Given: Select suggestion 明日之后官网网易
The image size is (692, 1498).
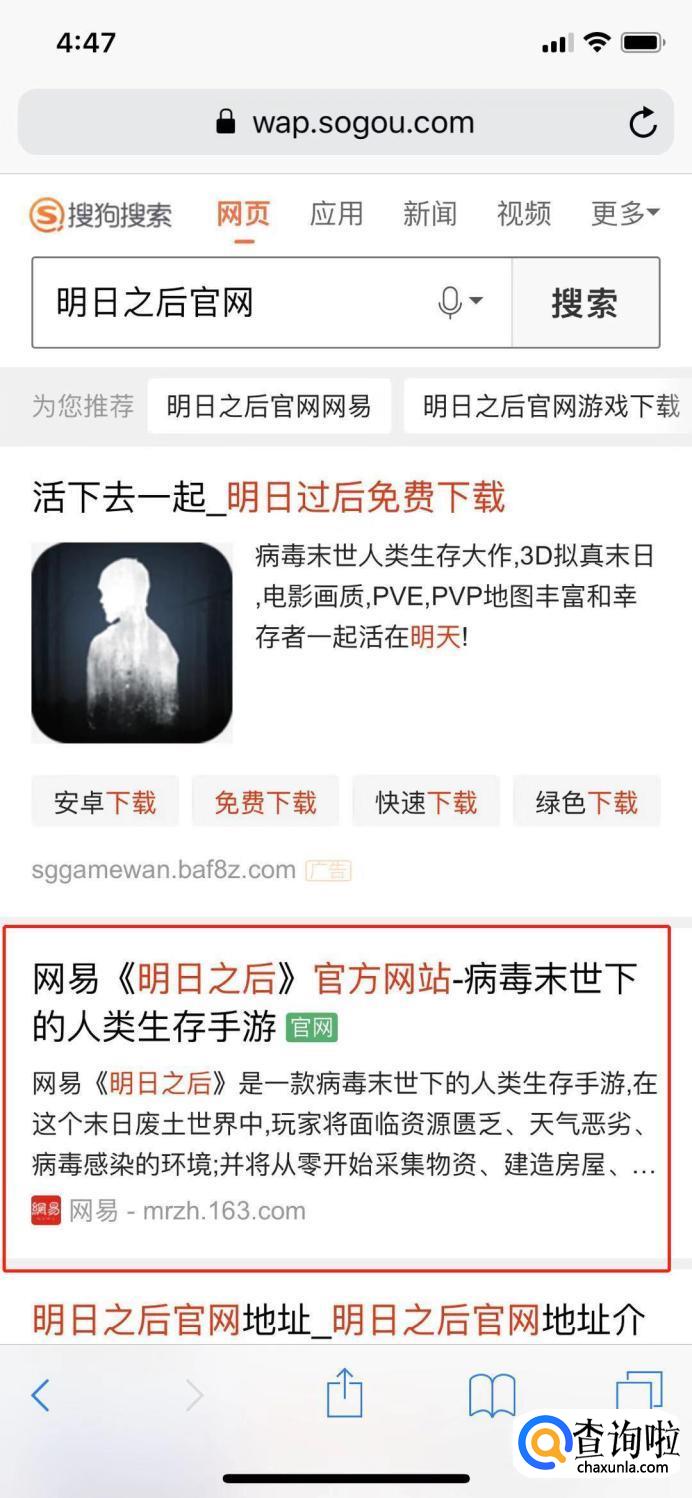Looking at the screenshot, I should pos(269,406).
